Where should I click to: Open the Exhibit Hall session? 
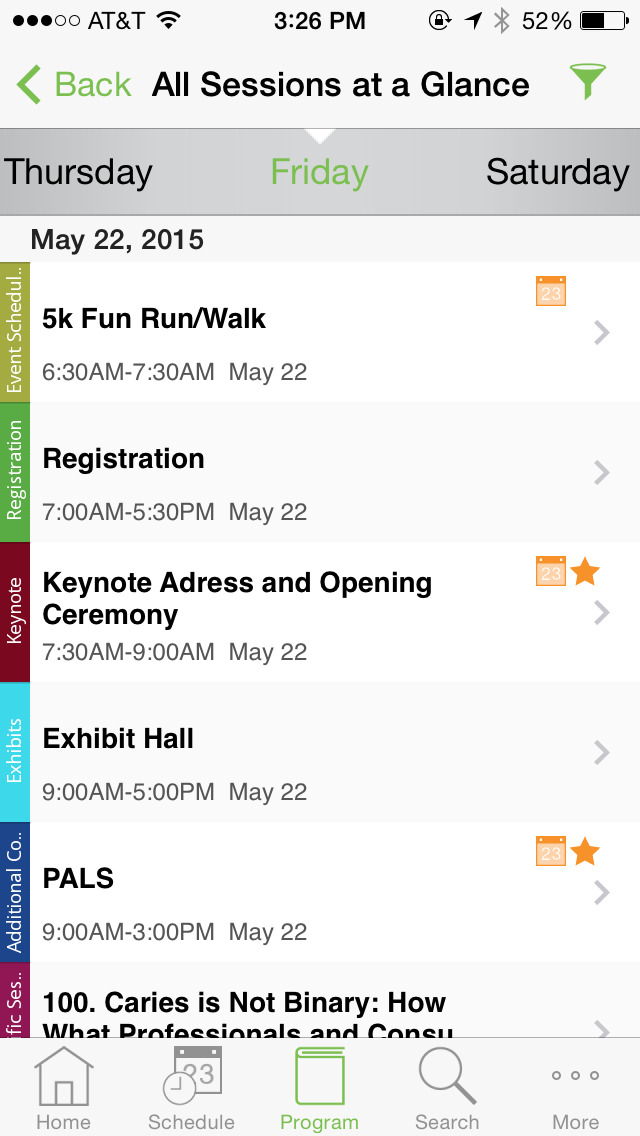click(335, 752)
